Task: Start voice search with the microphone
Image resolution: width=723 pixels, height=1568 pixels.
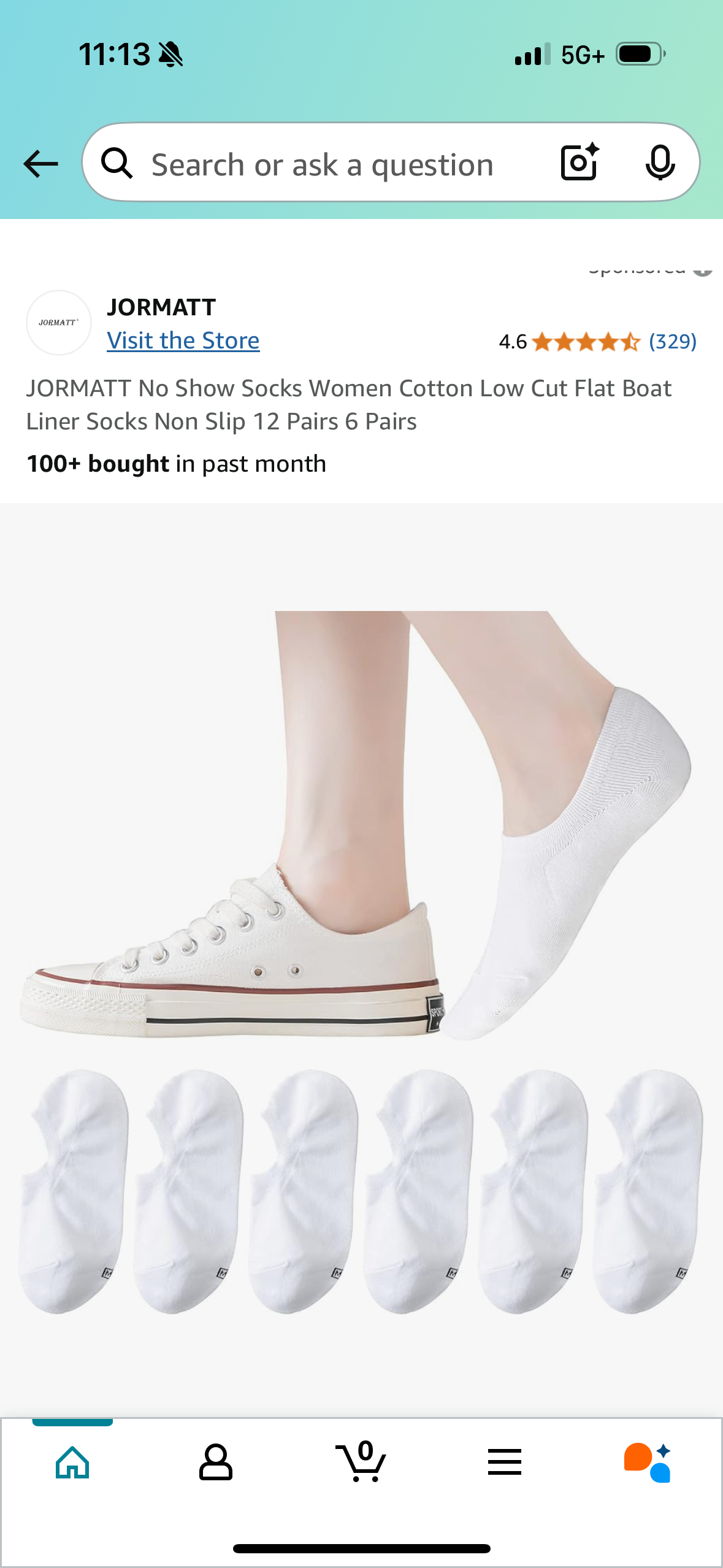Action: tap(660, 163)
